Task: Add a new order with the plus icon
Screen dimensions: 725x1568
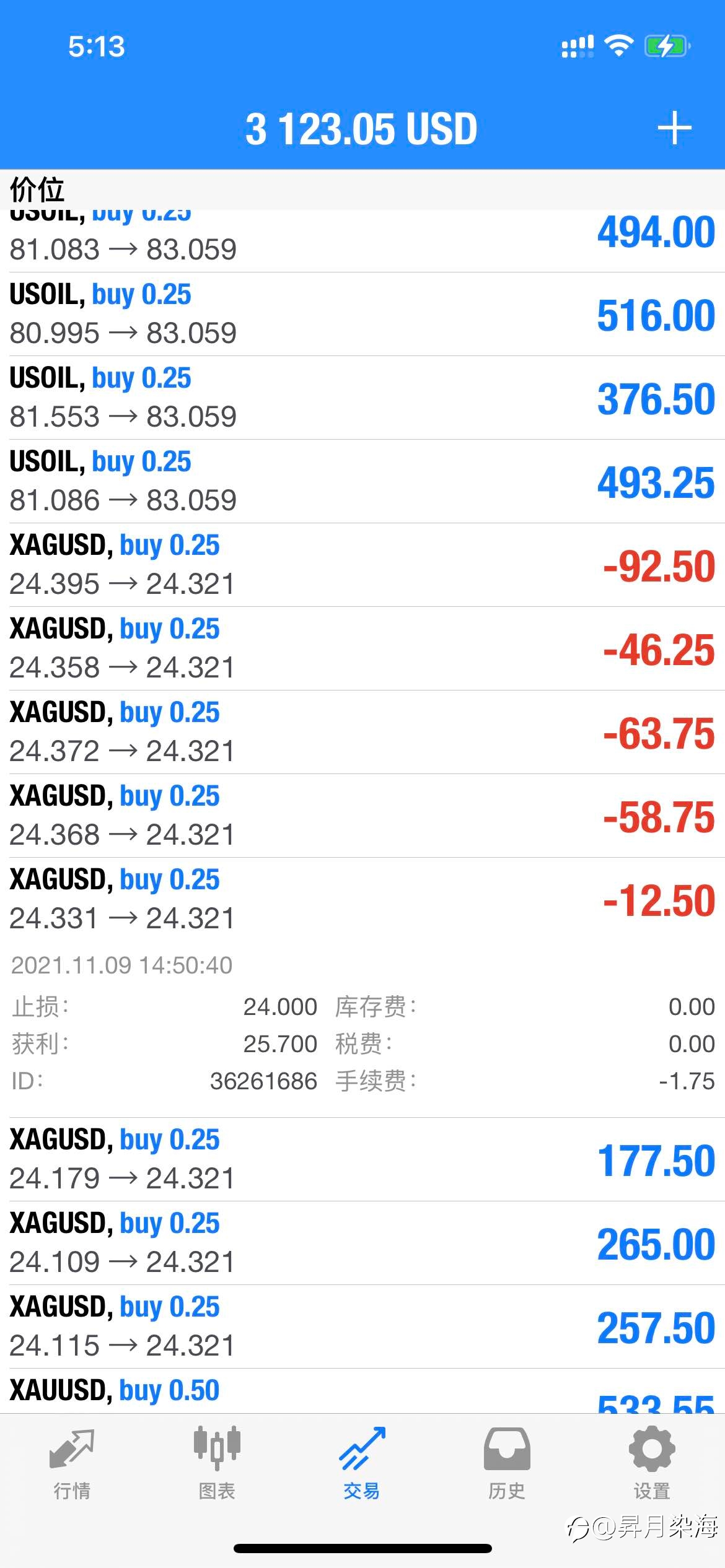Action: (x=674, y=129)
